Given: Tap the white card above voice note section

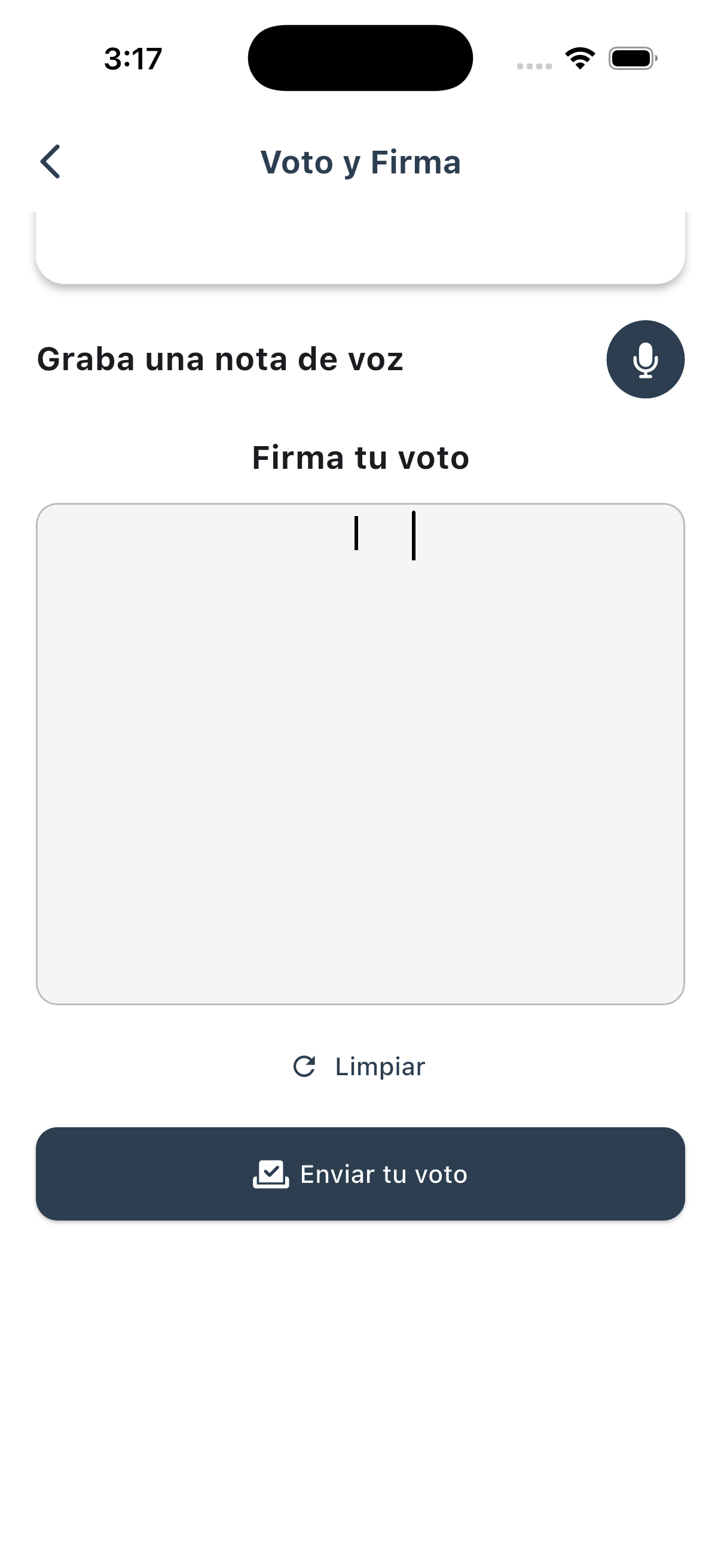Looking at the screenshot, I should pyautogui.click(x=360, y=249).
